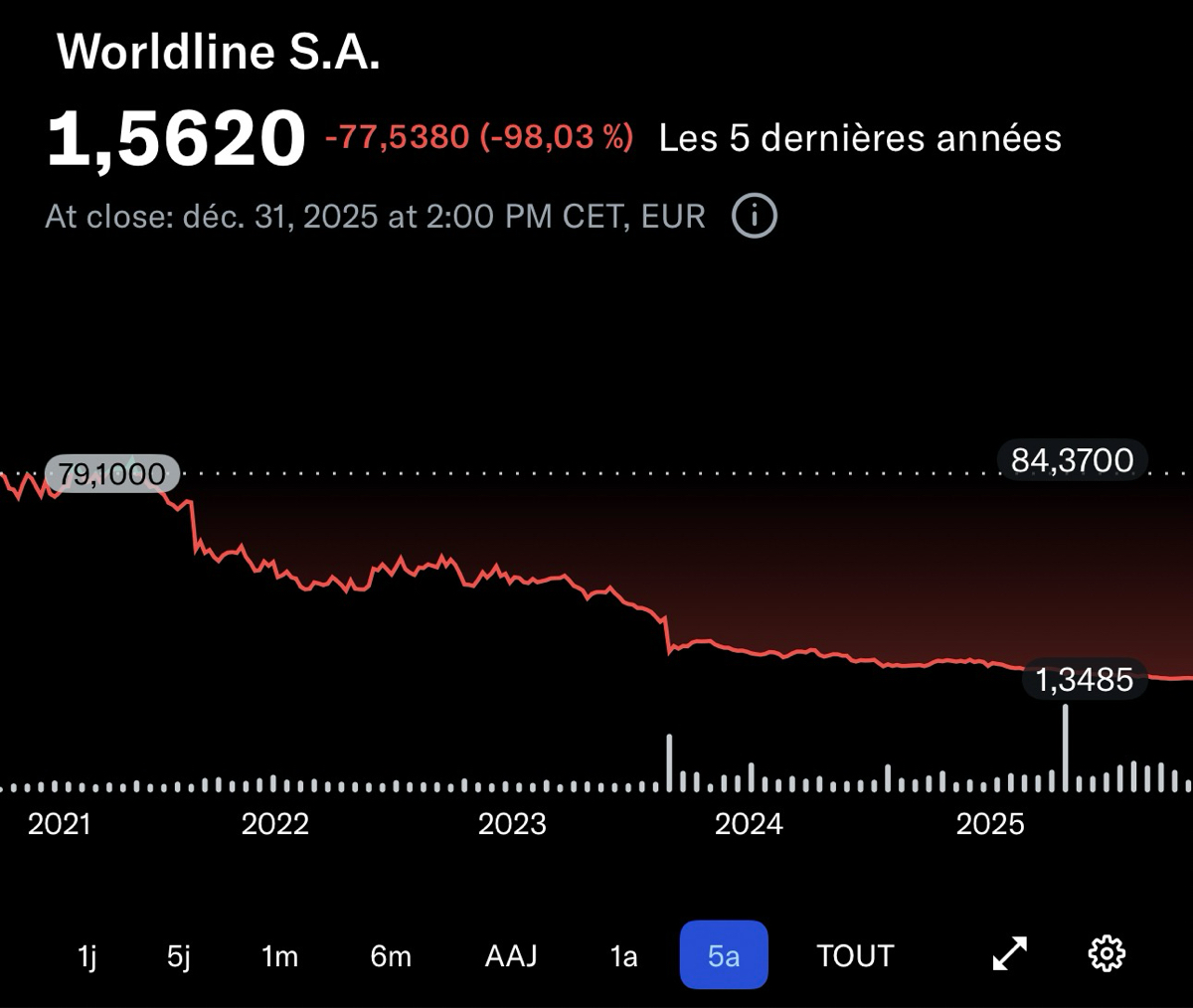Image resolution: width=1193 pixels, height=1008 pixels.
Task: Select the 5a time range
Action: (x=724, y=955)
